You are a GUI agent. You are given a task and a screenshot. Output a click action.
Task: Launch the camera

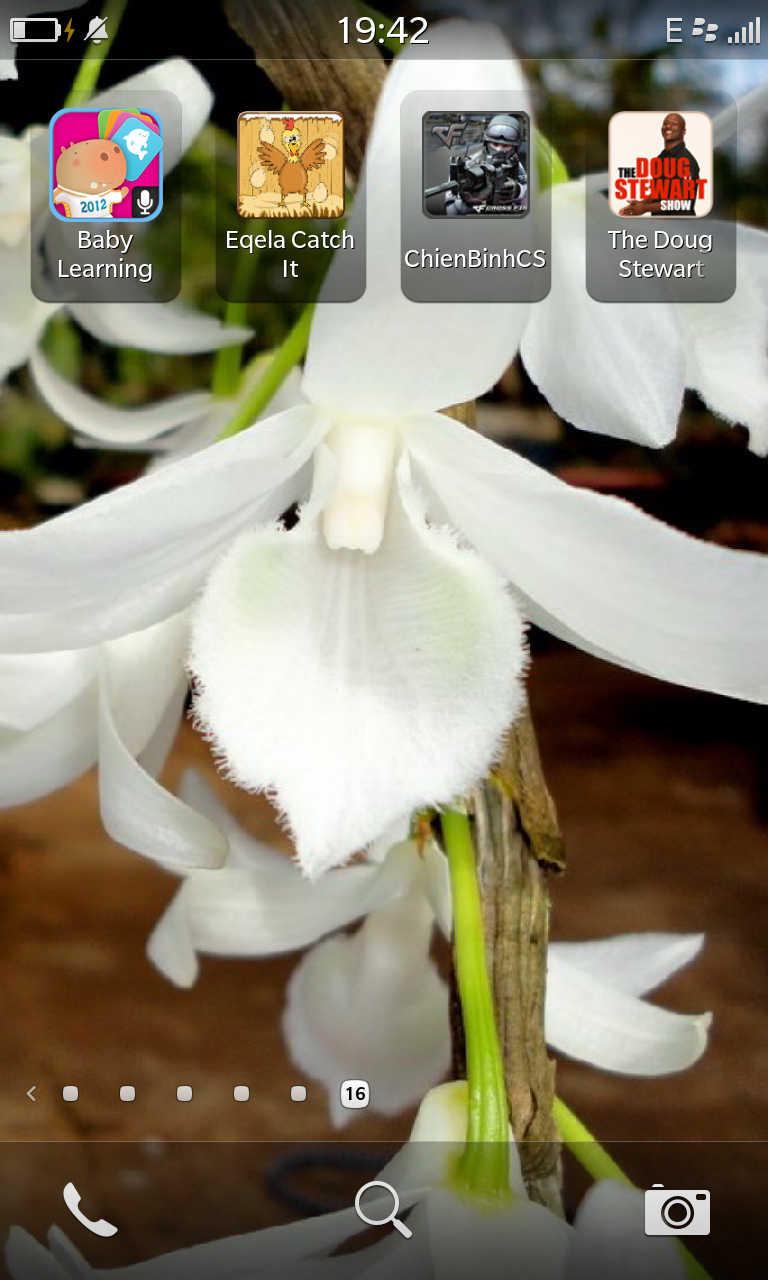677,1210
